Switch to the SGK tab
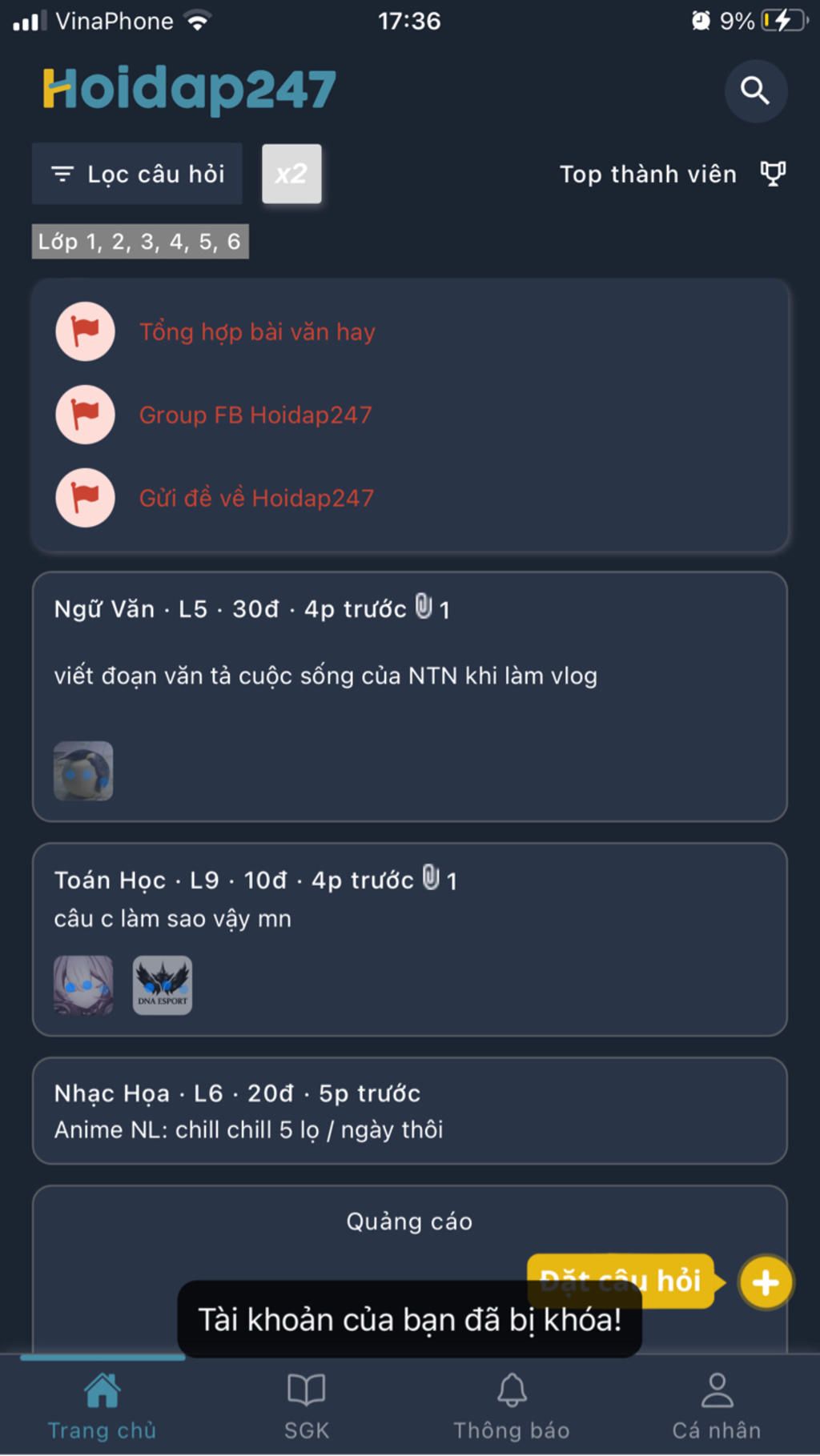Screen dimensions: 820x1456 pyautogui.click(x=307, y=1406)
